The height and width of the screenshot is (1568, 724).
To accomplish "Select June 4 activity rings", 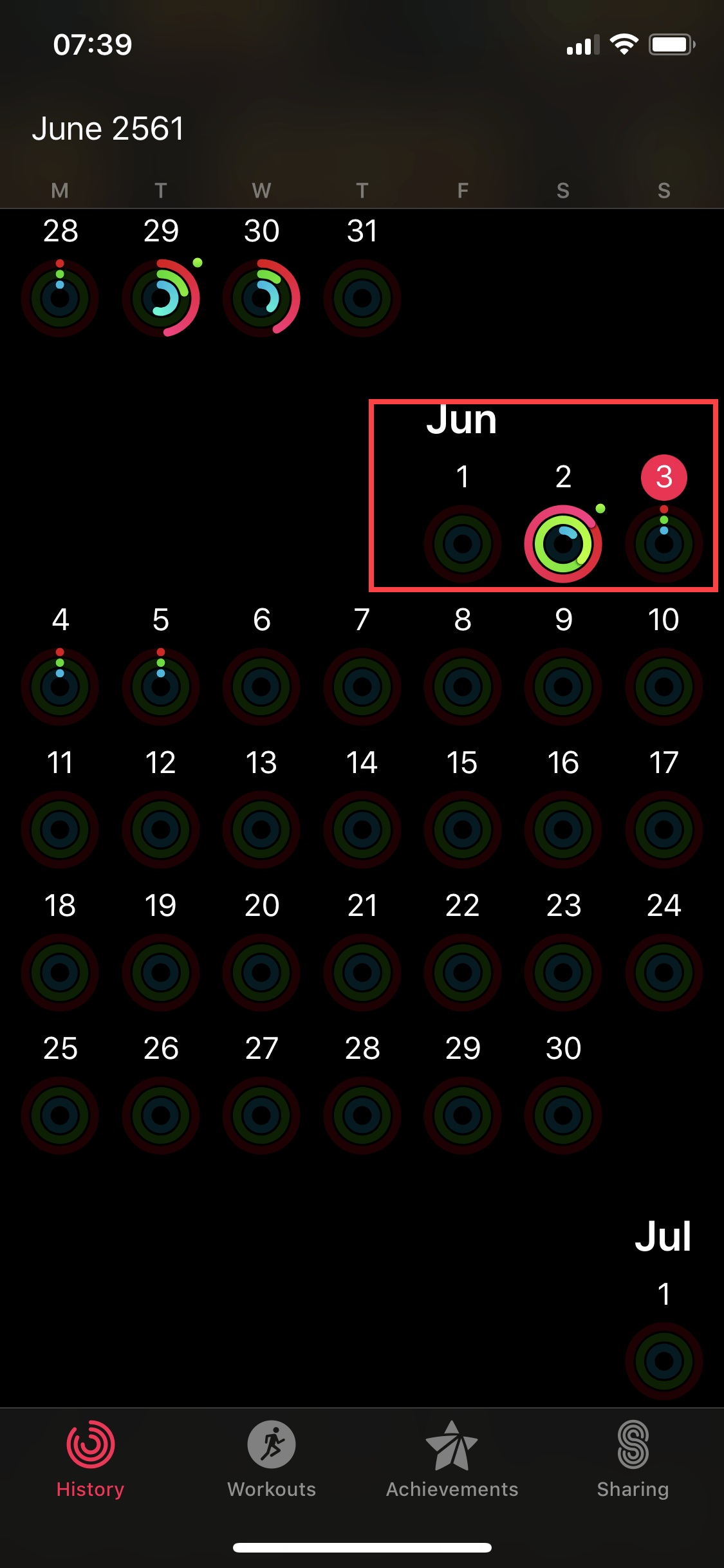I will point(60,686).
